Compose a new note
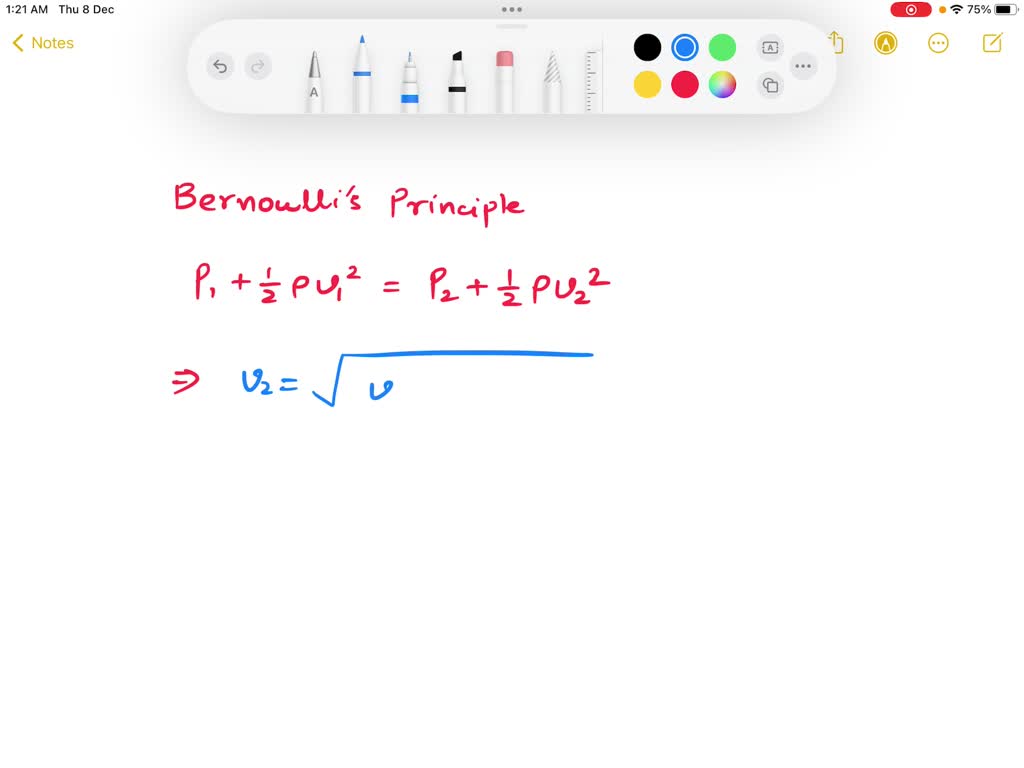Viewport: 1024px width, 768px height. click(x=992, y=43)
